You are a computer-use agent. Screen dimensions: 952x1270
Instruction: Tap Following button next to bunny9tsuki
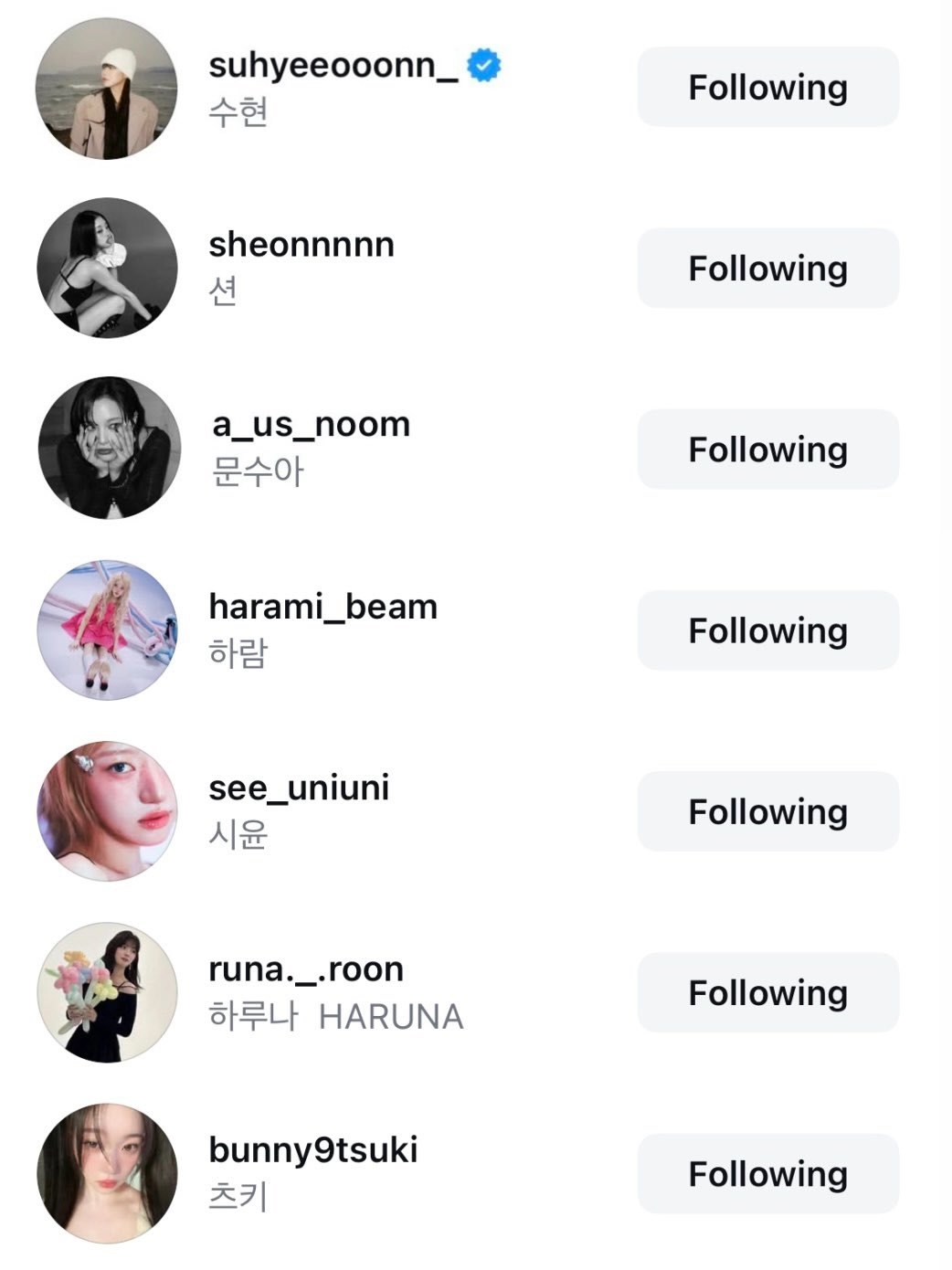pos(767,1173)
